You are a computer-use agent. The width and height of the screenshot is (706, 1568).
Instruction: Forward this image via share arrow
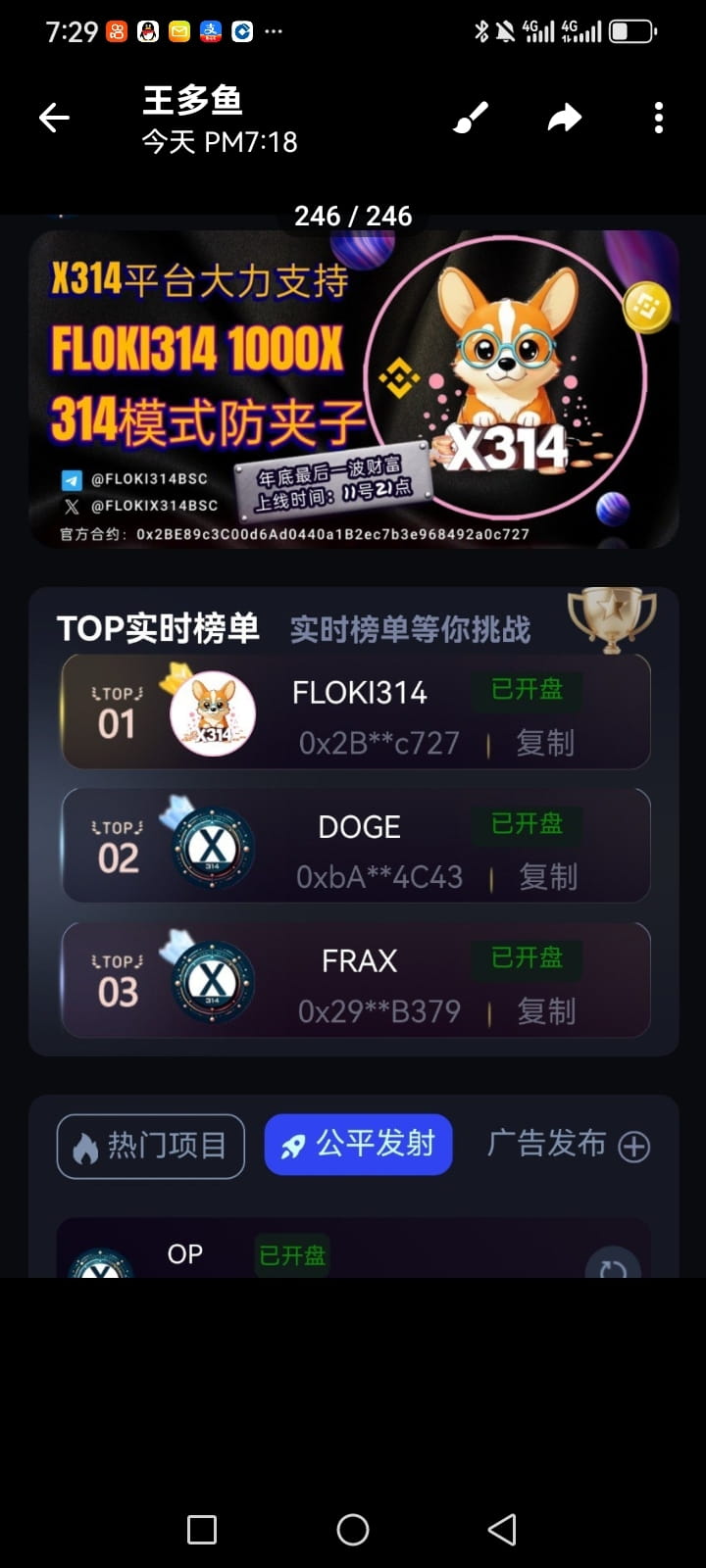click(x=564, y=119)
